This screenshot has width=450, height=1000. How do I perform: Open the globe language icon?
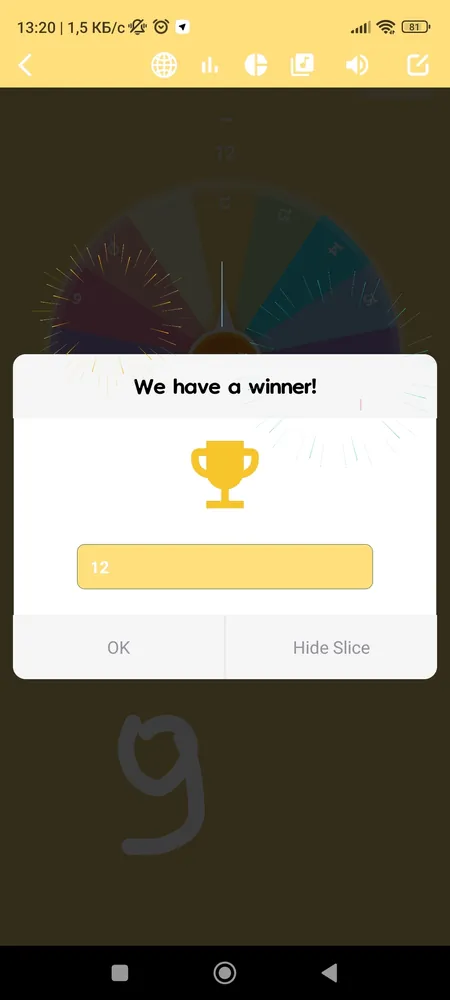[x=164, y=65]
